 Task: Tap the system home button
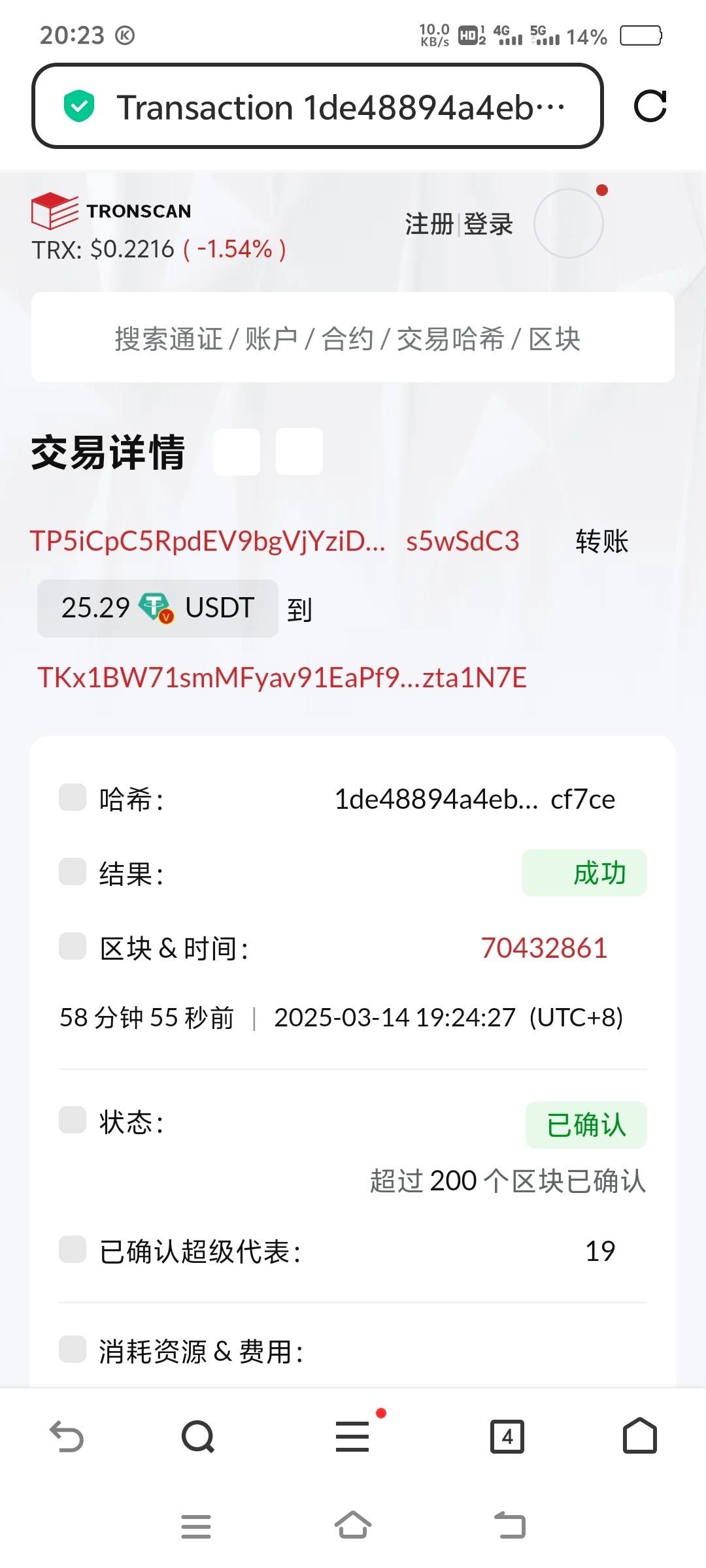tap(352, 1526)
